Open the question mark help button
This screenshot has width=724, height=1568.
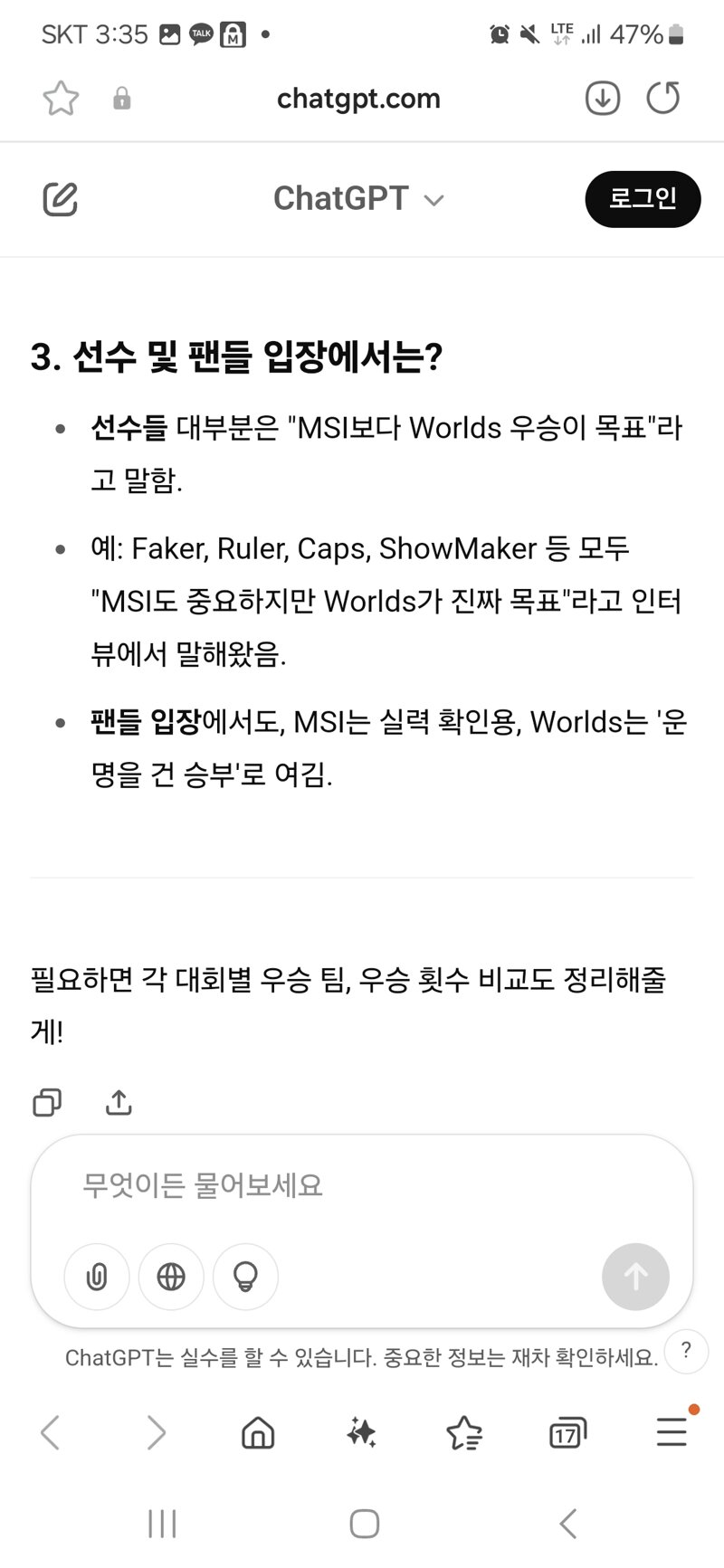point(686,1352)
